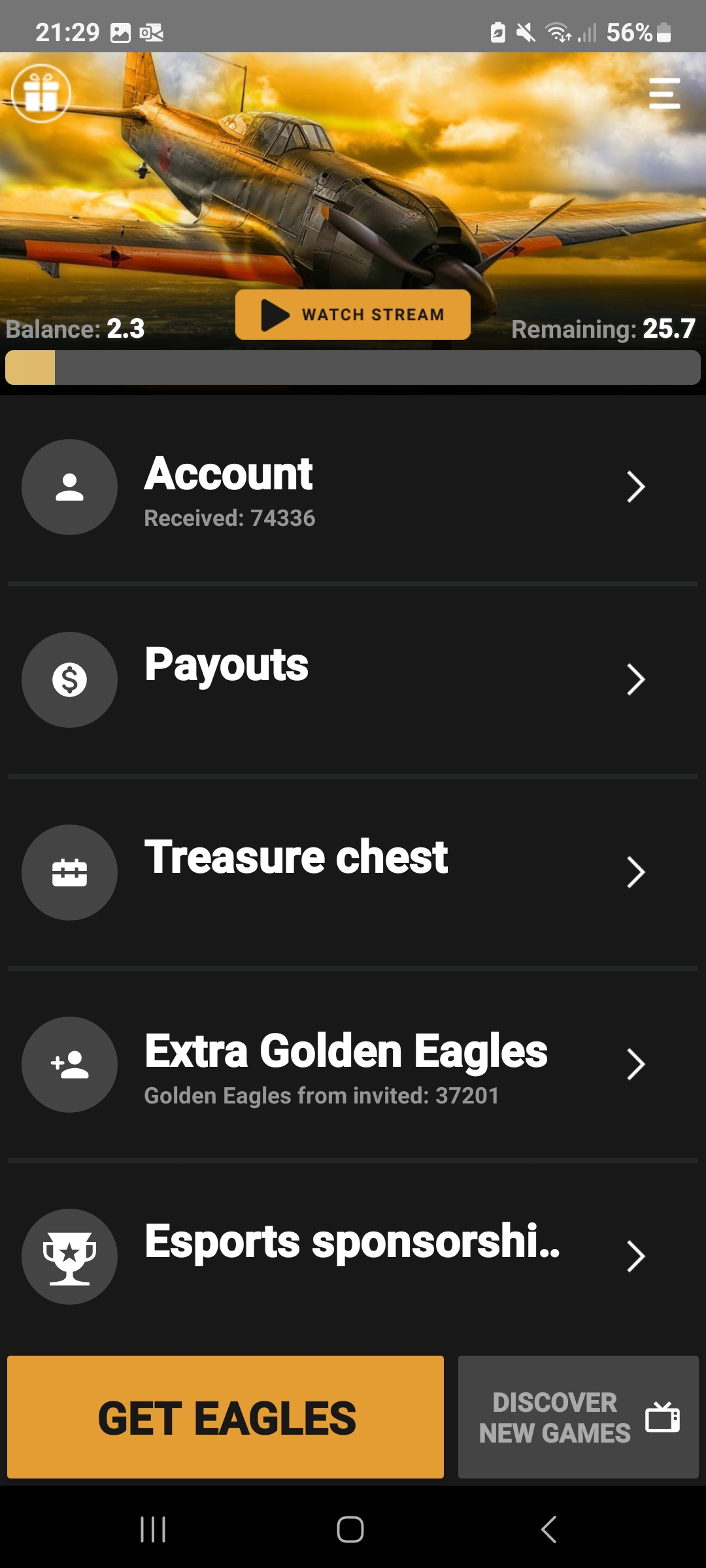
Task: Open the hamburger menu
Action: pos(664,93)
